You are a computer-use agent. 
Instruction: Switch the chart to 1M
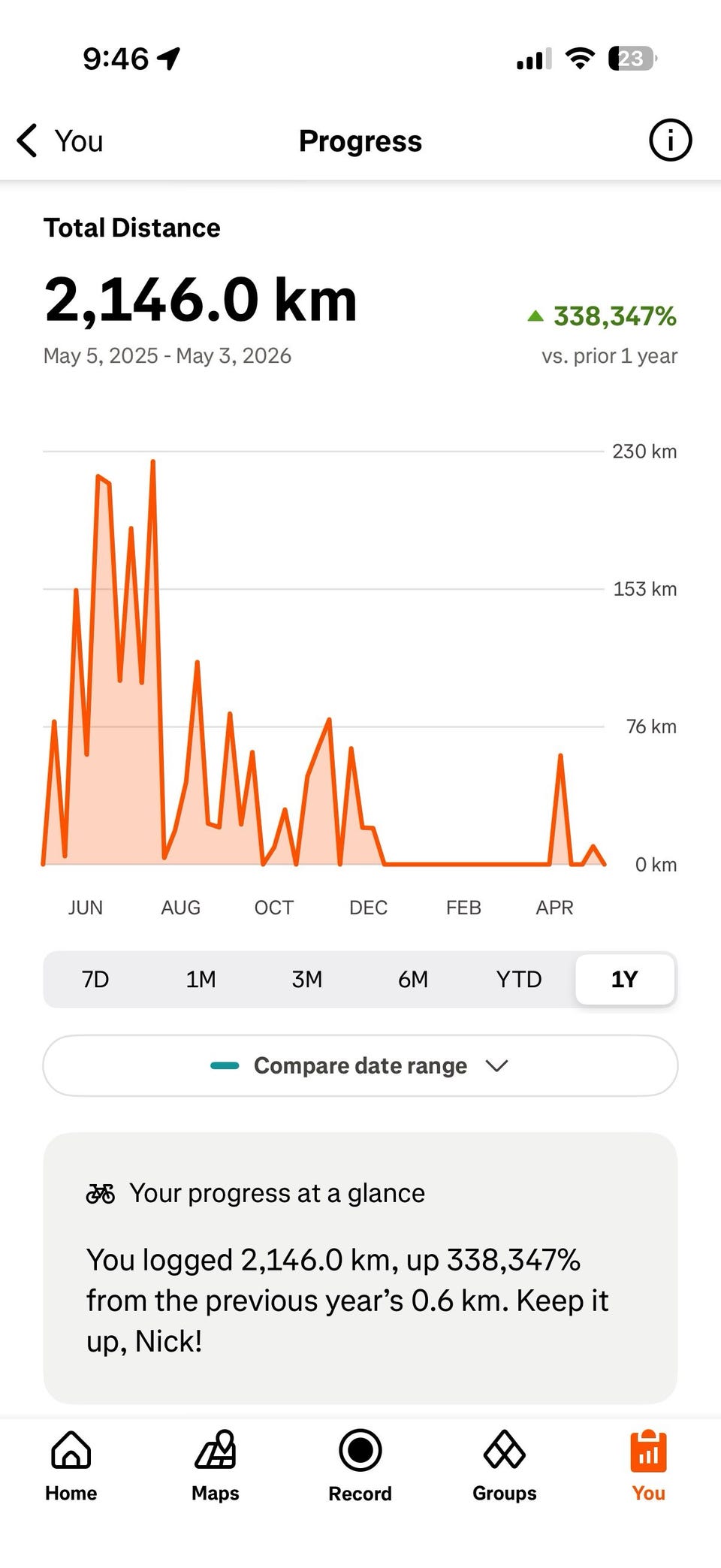point(201,979)
